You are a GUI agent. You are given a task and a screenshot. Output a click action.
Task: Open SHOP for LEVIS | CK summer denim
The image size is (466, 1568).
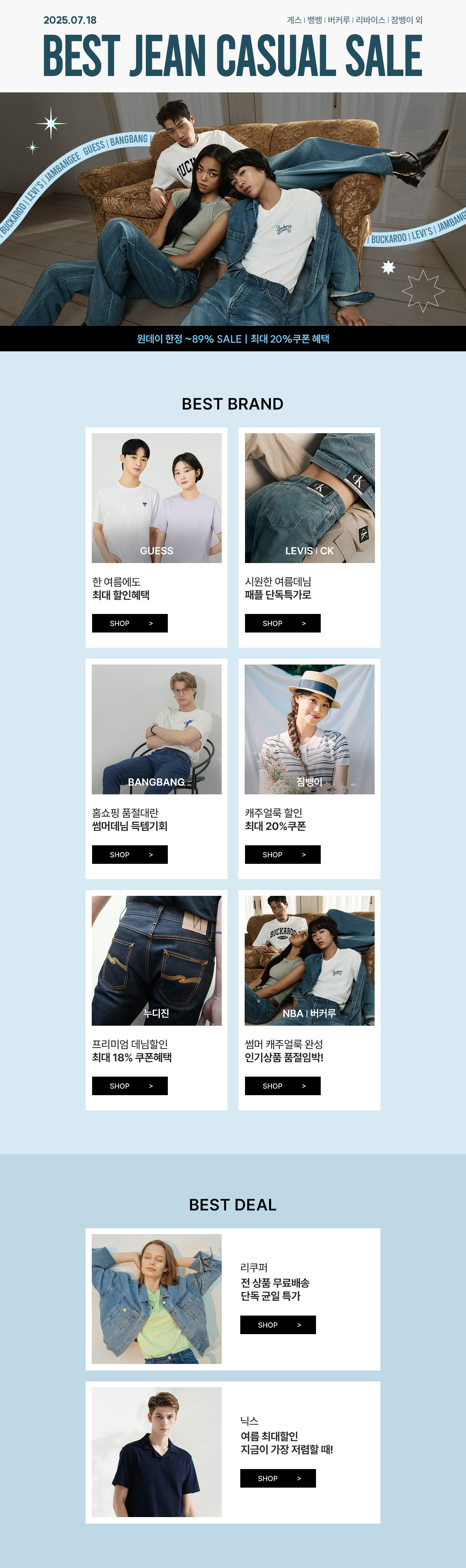coord(283,623)
